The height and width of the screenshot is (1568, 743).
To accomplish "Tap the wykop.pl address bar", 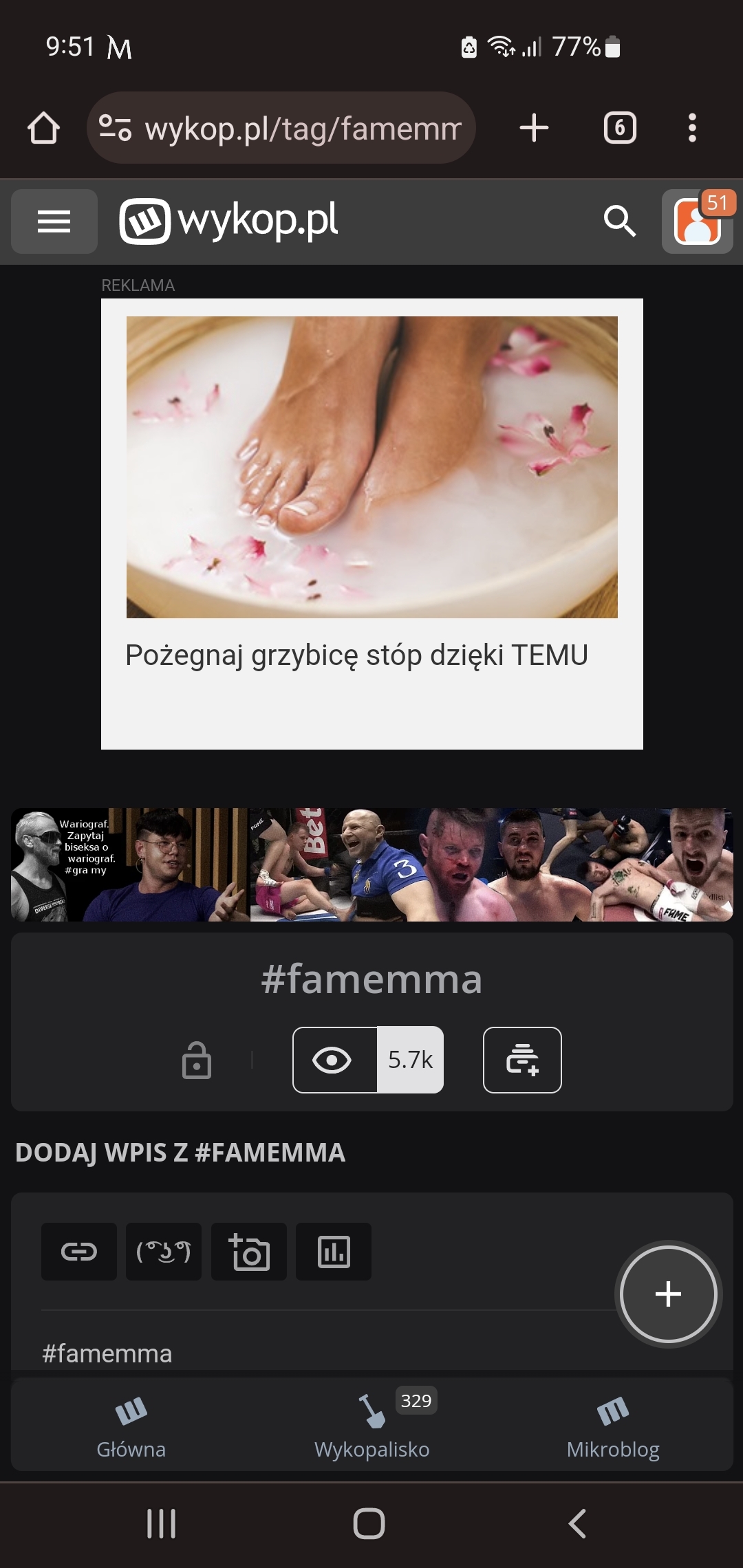I will (x=281, y=128).
